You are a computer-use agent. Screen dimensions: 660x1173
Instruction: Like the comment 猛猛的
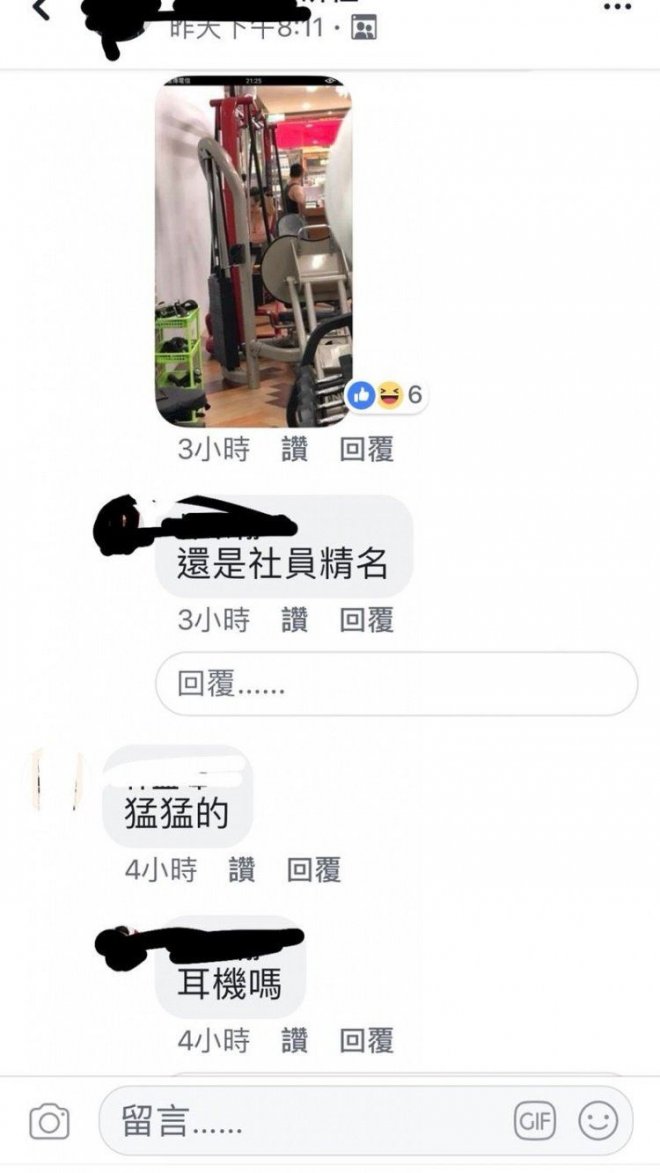(x=242, y=870)
